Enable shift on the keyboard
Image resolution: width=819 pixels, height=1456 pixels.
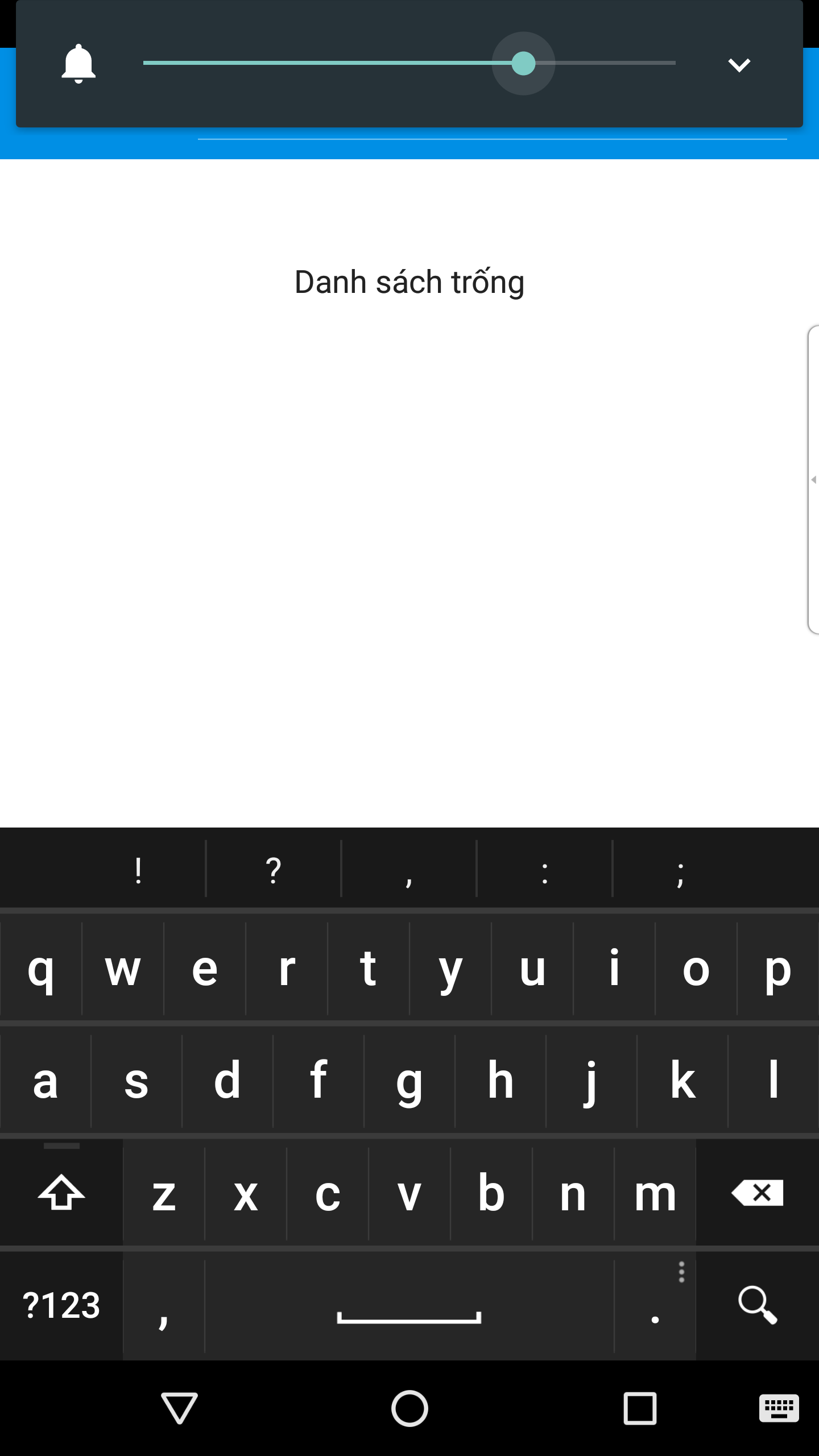[61, 1193]
